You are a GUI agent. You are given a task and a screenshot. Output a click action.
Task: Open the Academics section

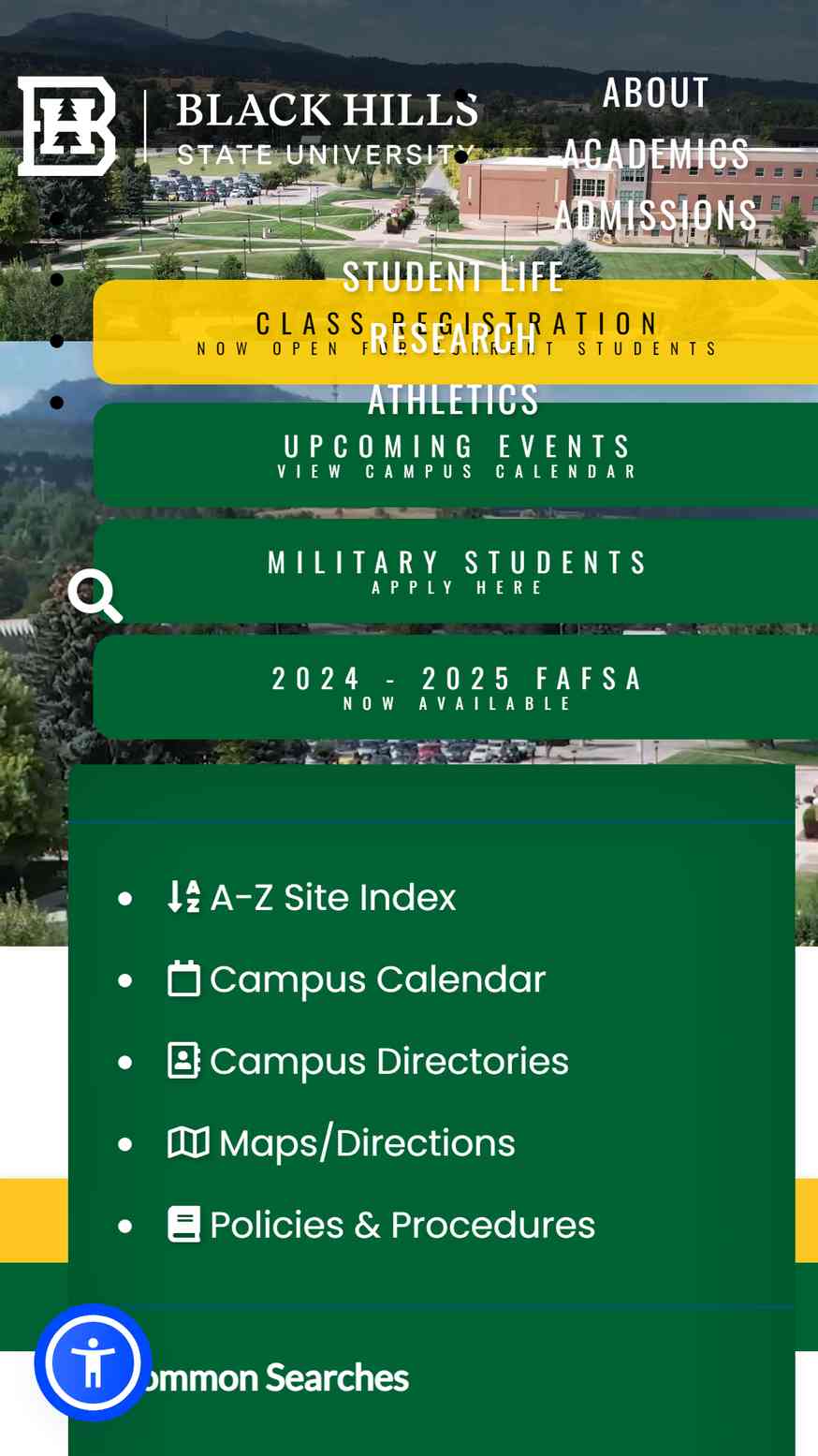click(x=655, y=154)
